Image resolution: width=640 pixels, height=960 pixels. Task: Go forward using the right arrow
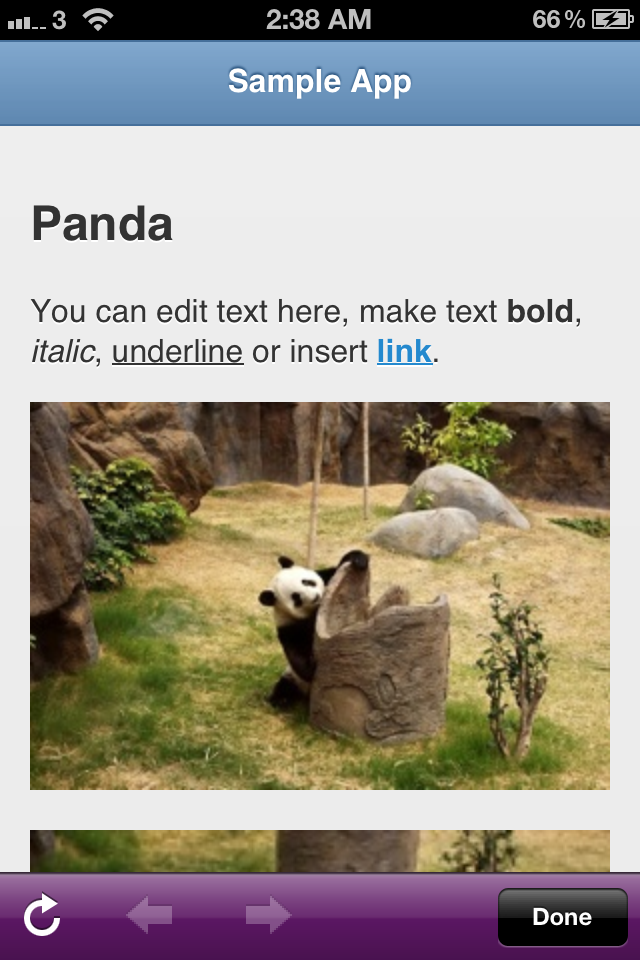tap(268, 916)
